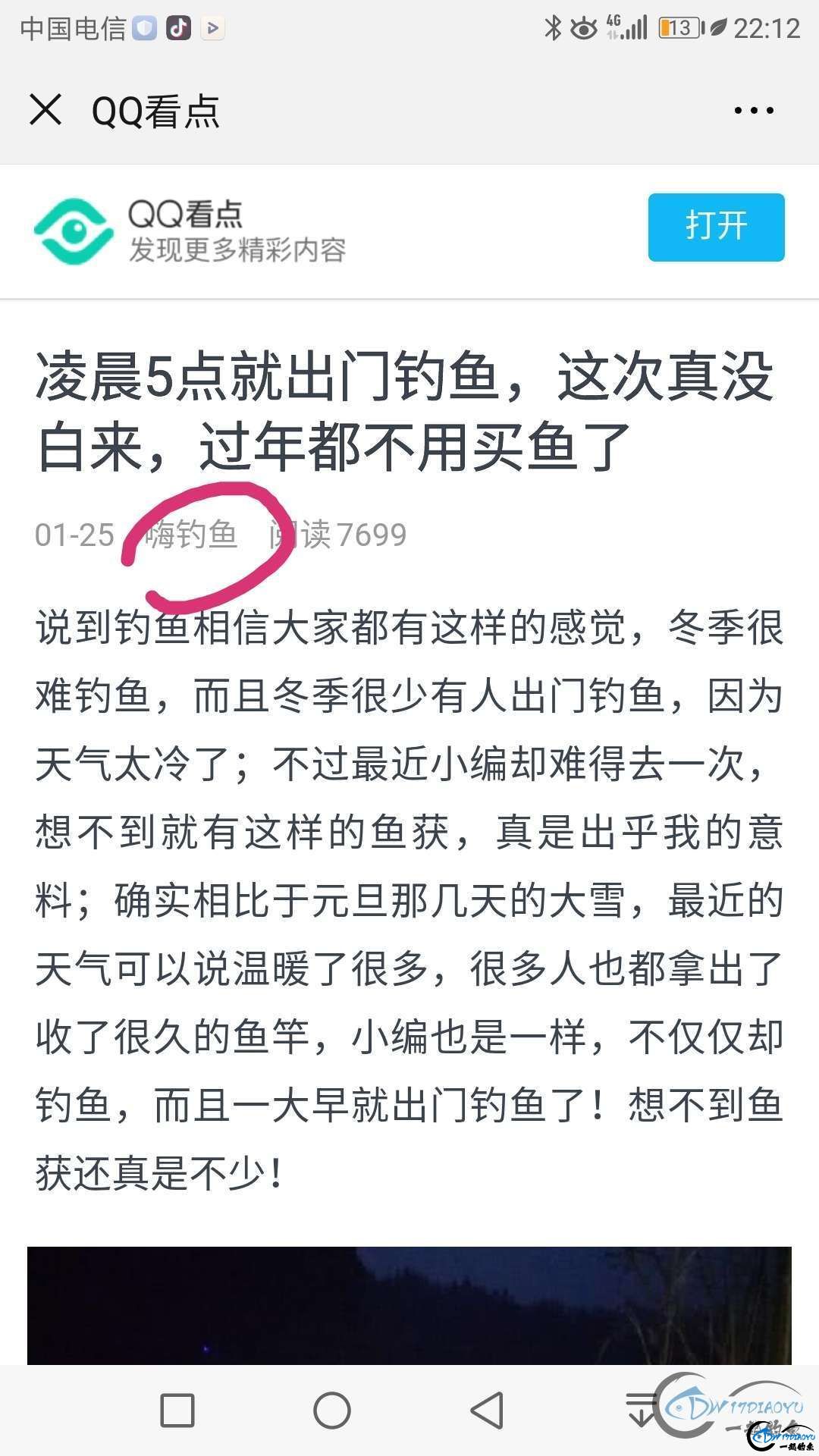Tap the 打开 button
Viewport: 819px width, 1456px height.
(716, 227)
